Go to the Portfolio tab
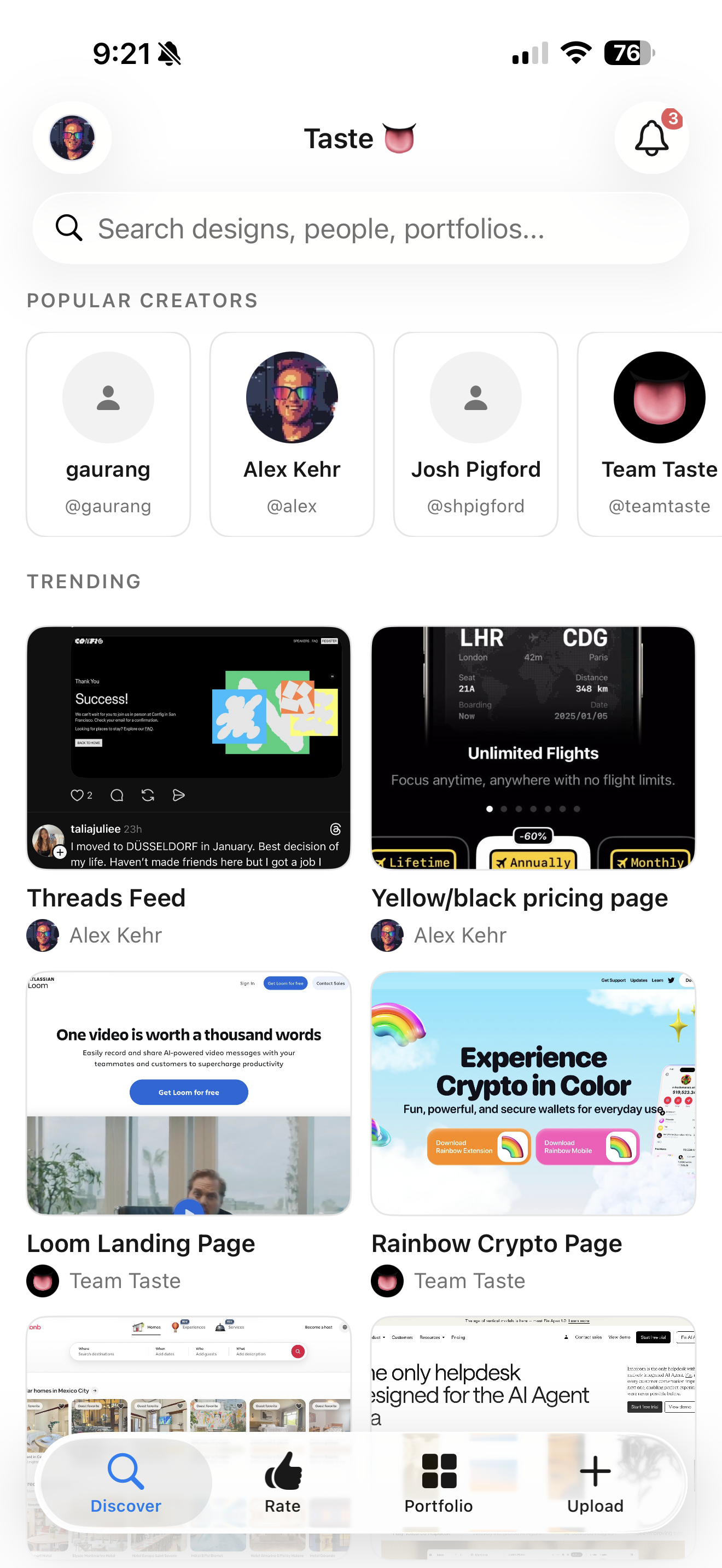The image size is (722, 1568). 438,1482
